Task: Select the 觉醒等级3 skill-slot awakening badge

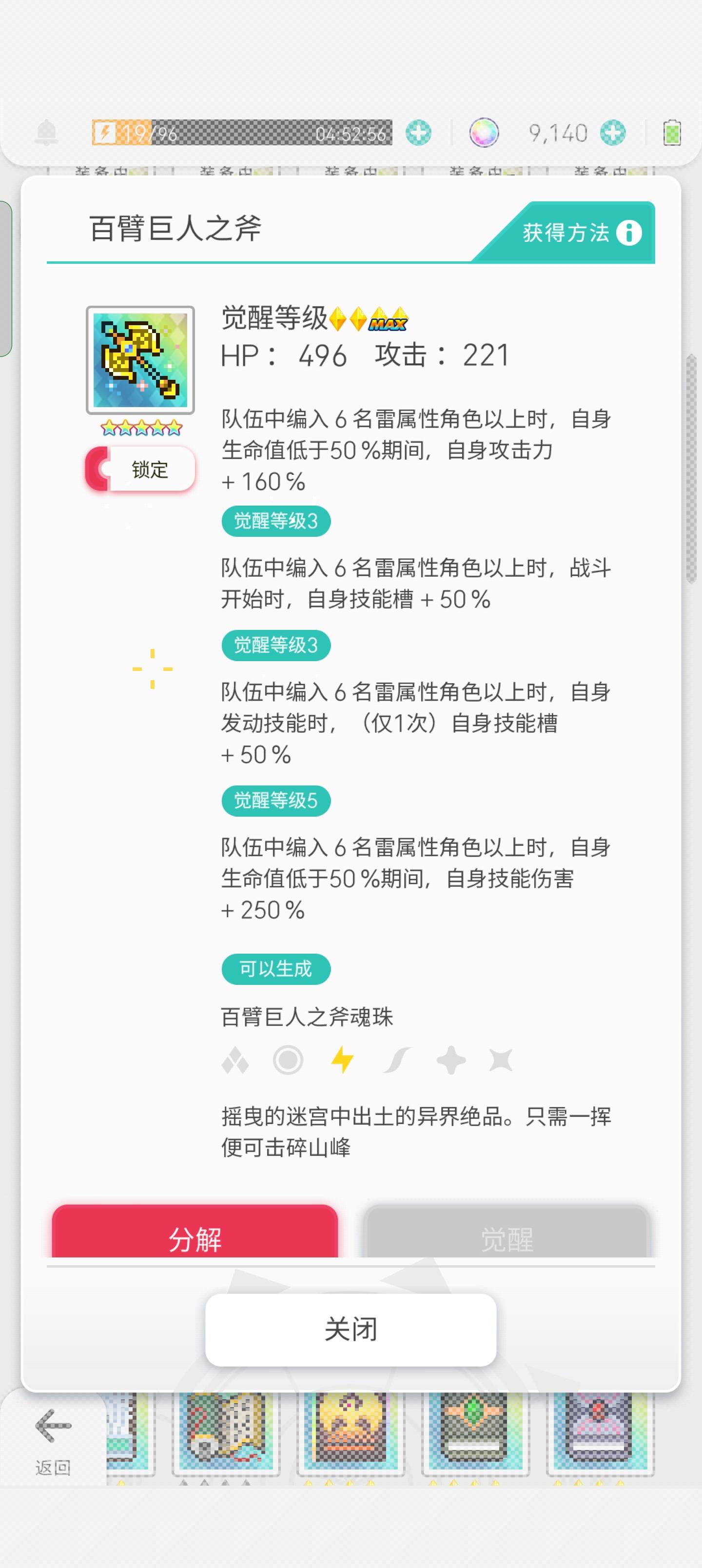Action: point(276,521)
